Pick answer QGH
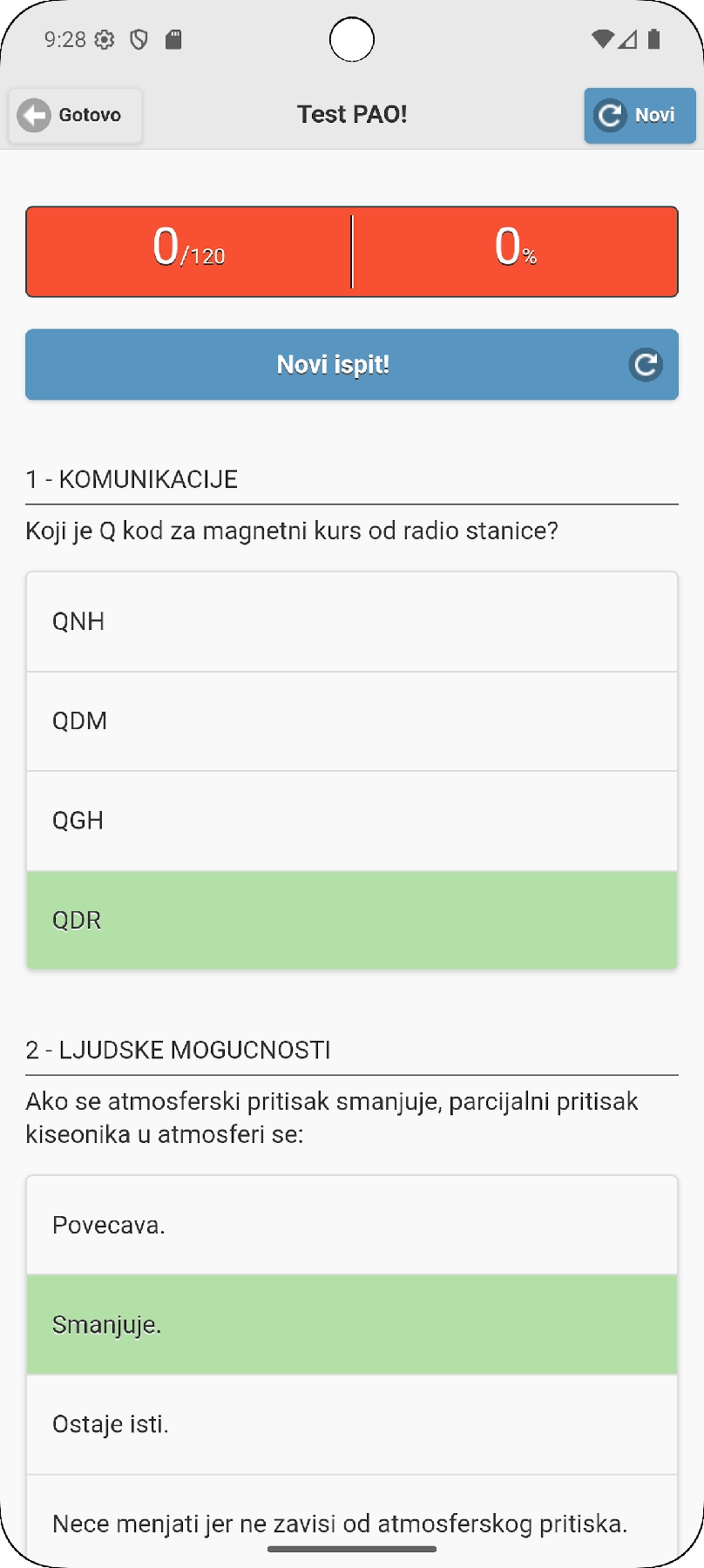The height and width of the screenshot is (1568, 704). click(x=351, y=821)
